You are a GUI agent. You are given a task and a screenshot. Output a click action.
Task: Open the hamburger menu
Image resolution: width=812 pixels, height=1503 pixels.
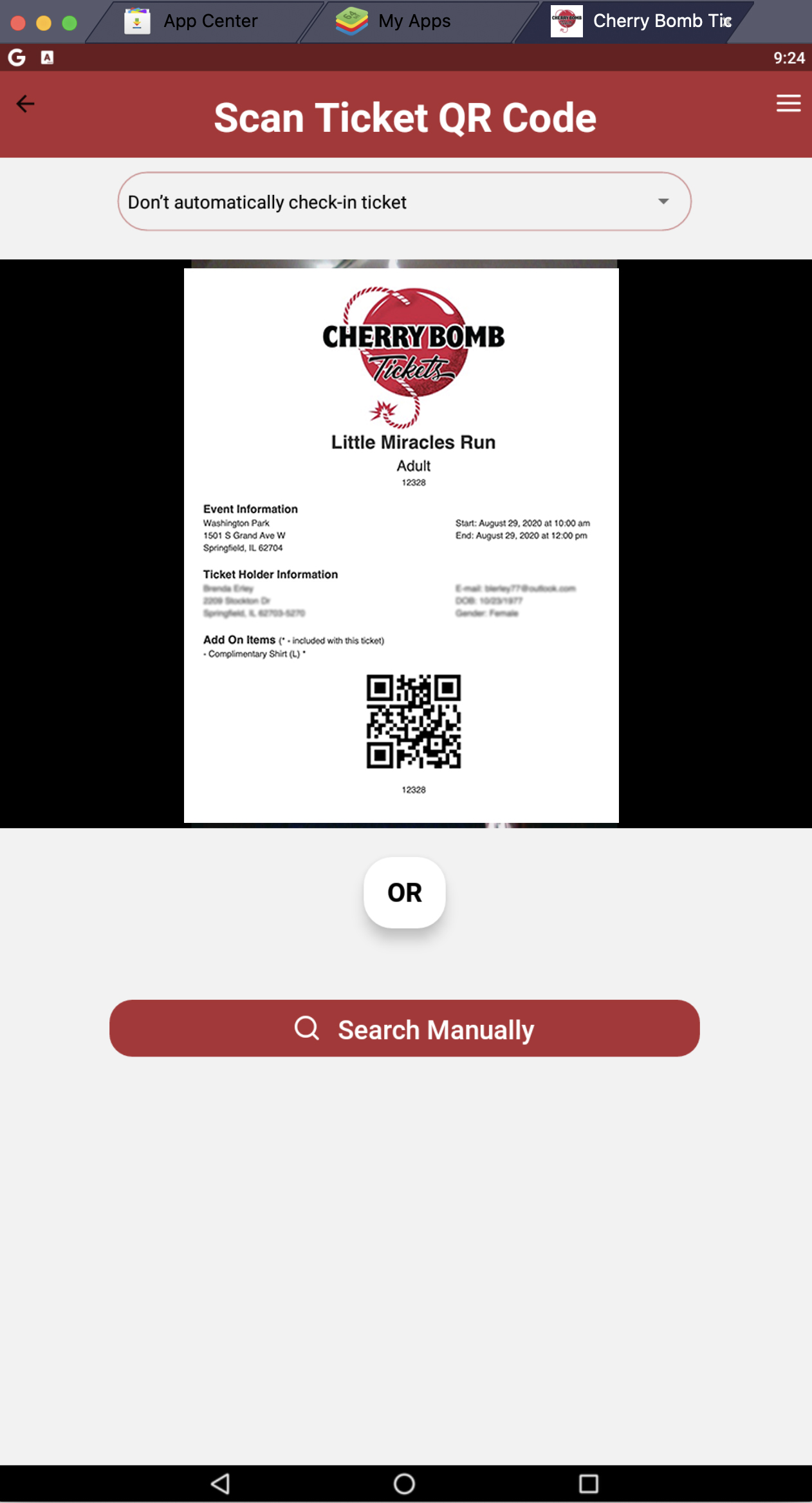point(788,104)
